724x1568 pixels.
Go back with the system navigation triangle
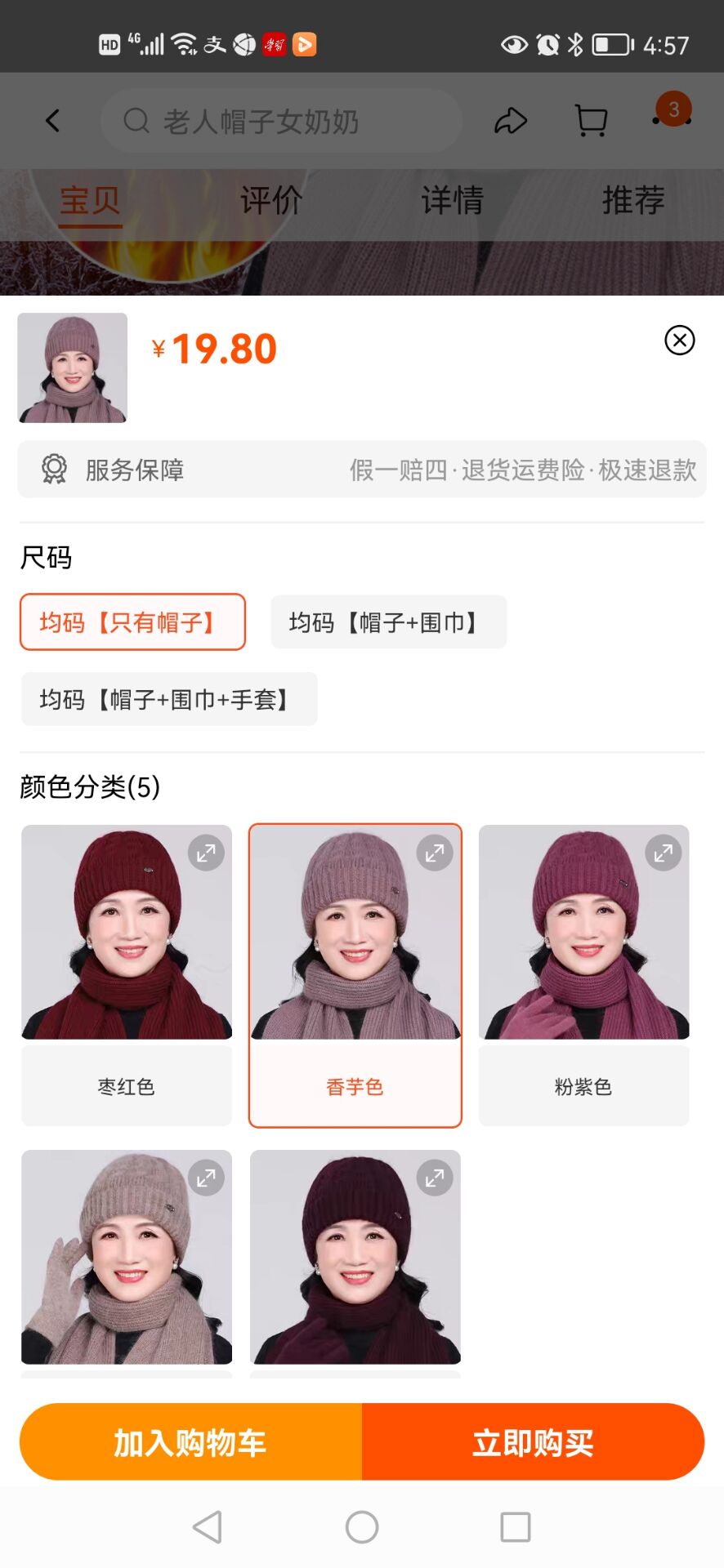coord(208,1526)
